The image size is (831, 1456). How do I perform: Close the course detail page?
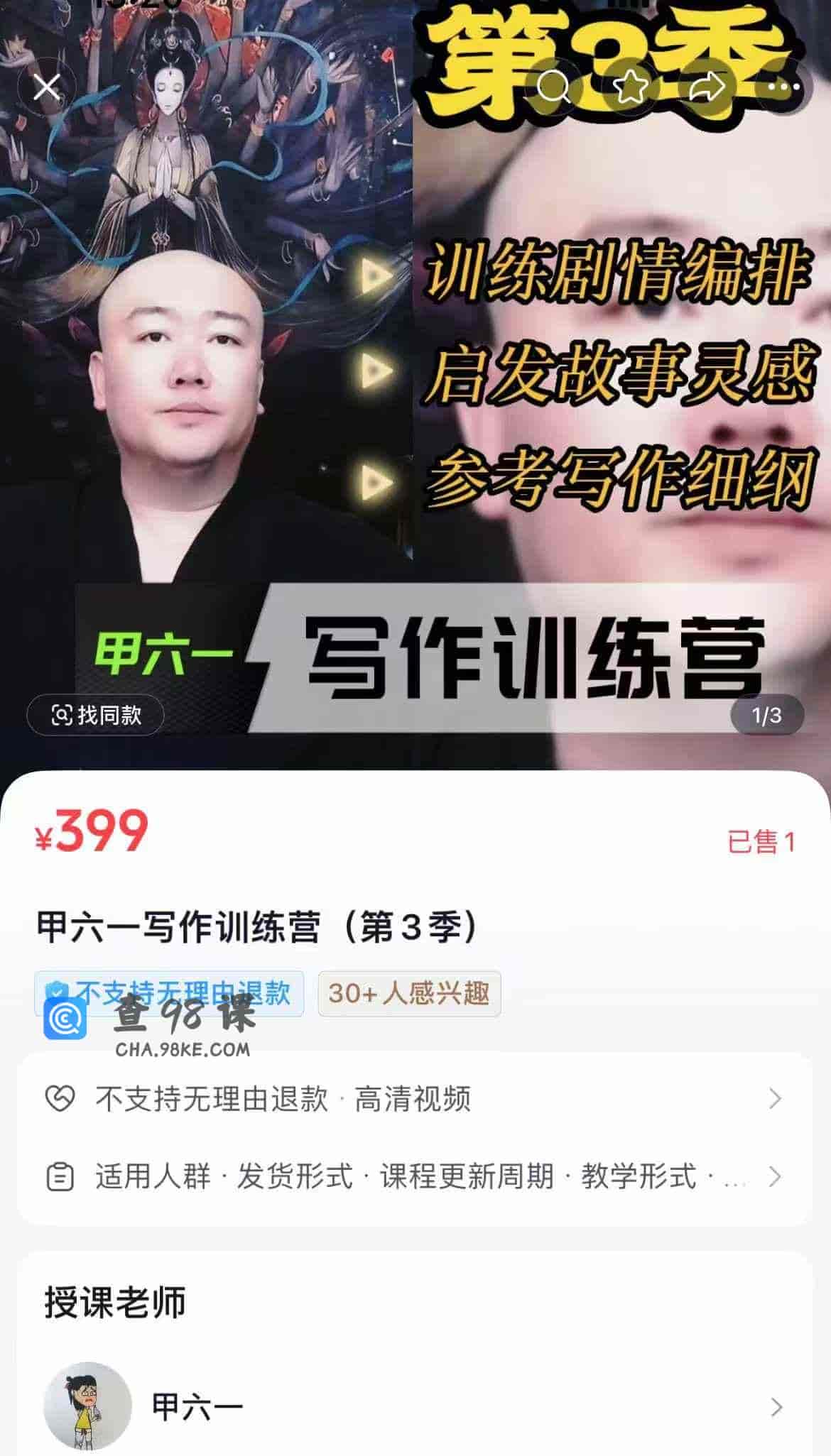click(x=47, y=88)
